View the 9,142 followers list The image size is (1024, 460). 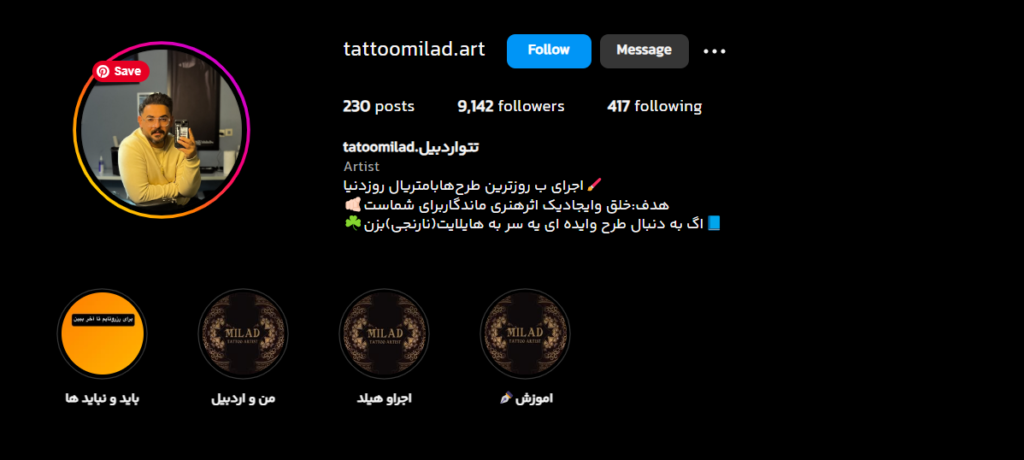point(511,106)
